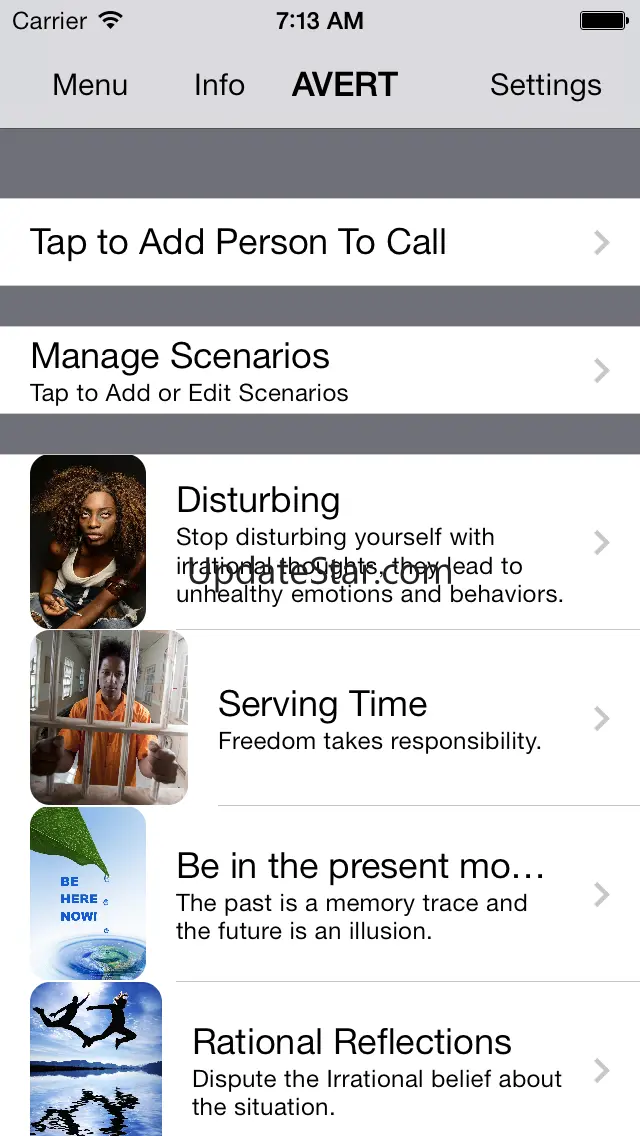Tap to Add Person To Call

tap(320, 242)
